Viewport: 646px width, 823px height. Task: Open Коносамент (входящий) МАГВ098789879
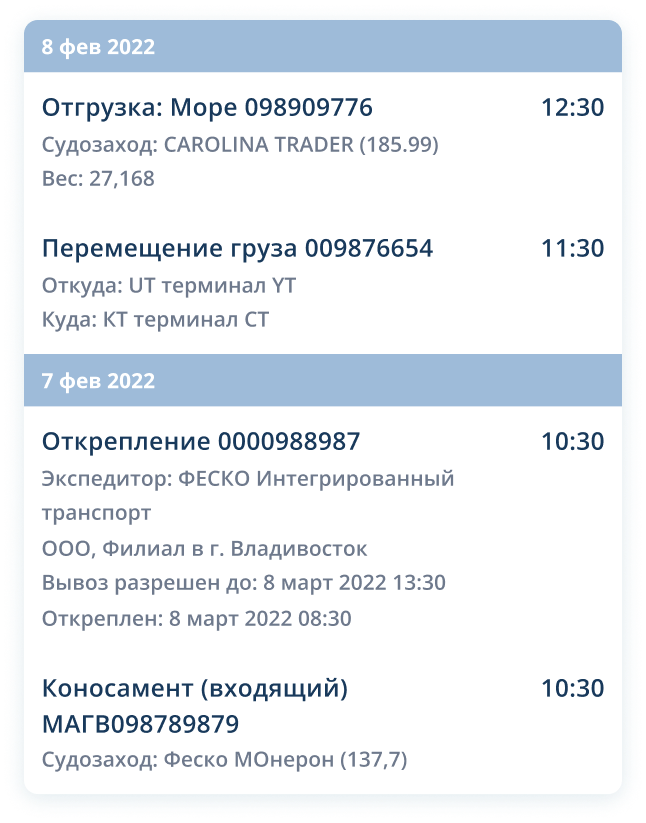click(195, 704)
